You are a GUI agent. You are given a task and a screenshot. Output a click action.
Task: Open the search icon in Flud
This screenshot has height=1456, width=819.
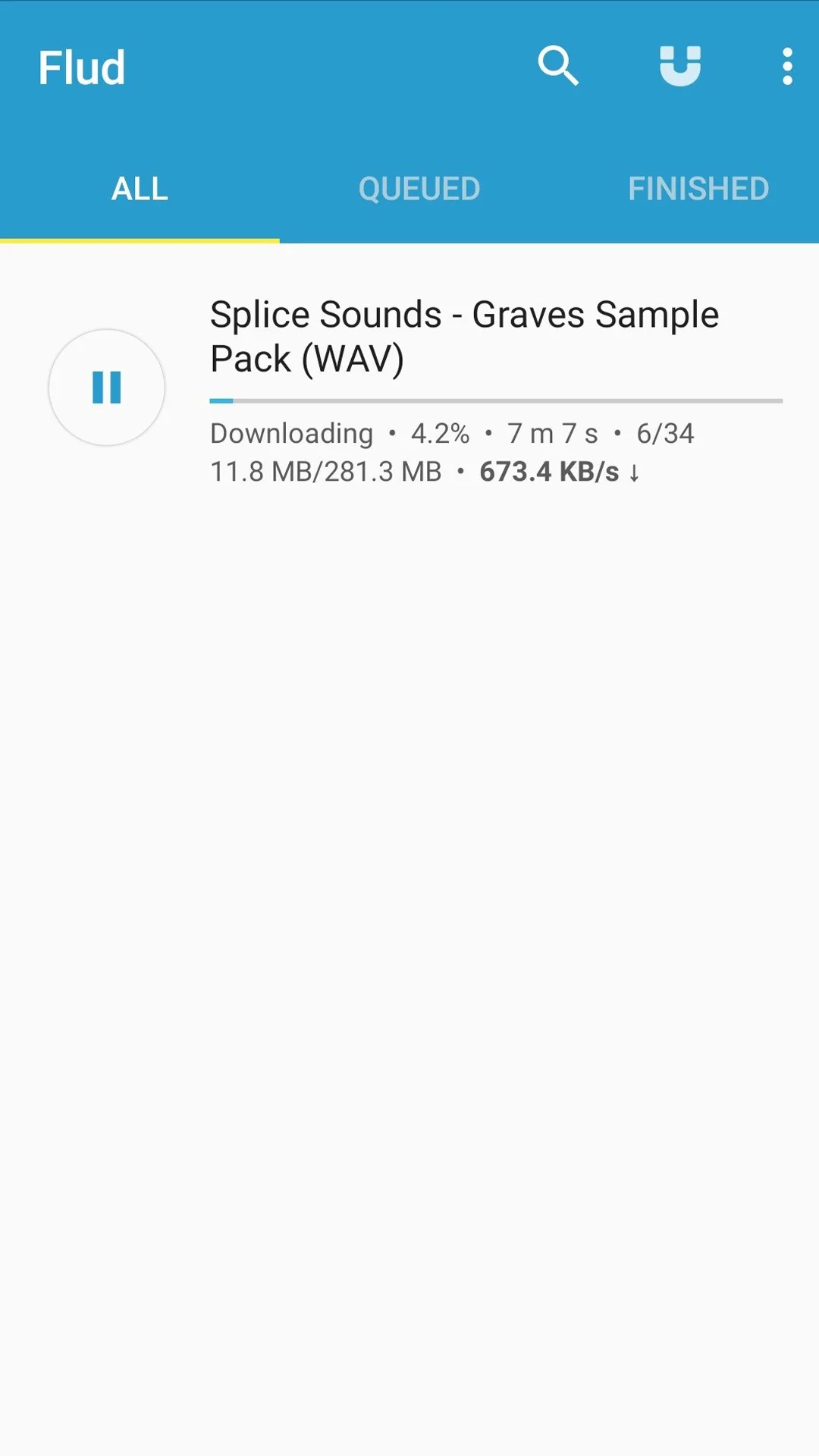coord(558,67)
